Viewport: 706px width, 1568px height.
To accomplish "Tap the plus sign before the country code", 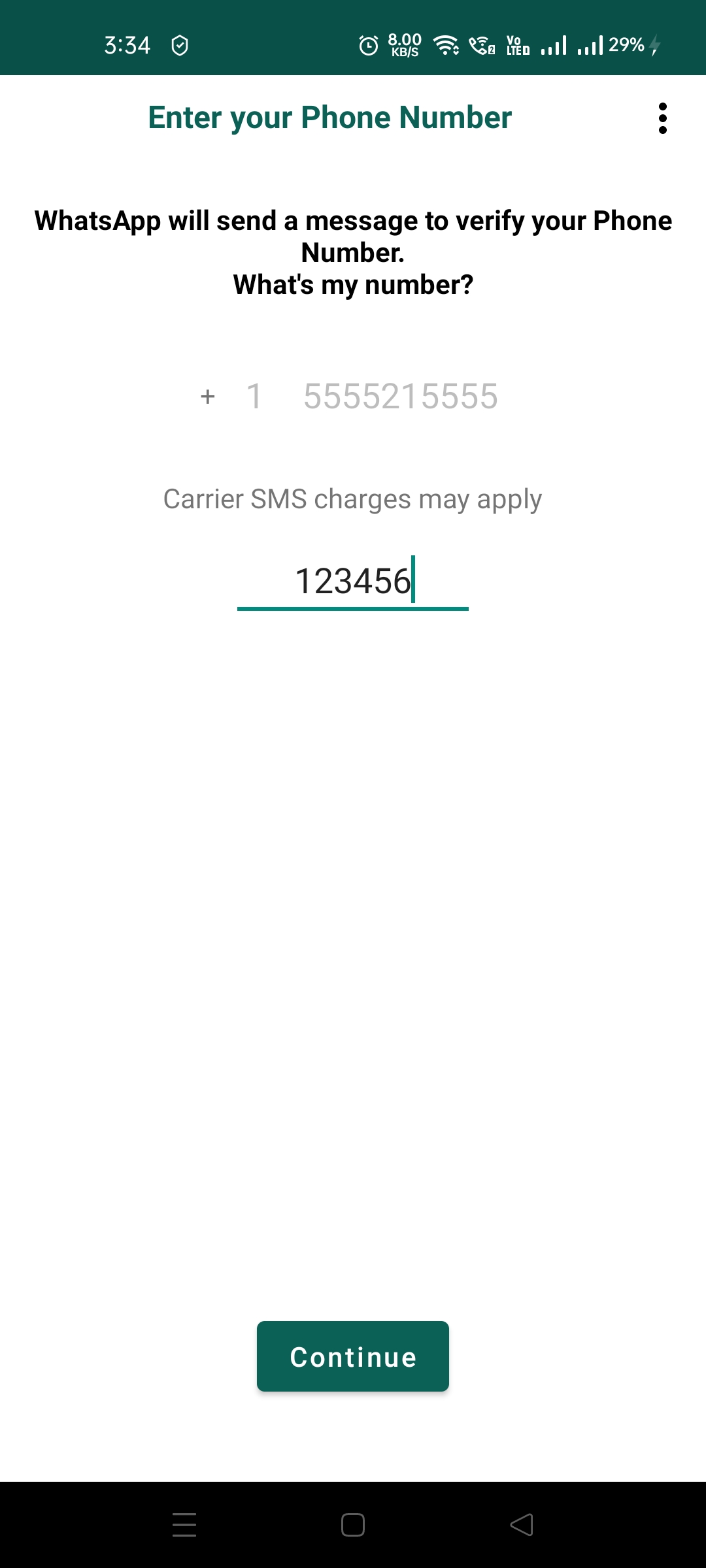I will coord(208,396).
